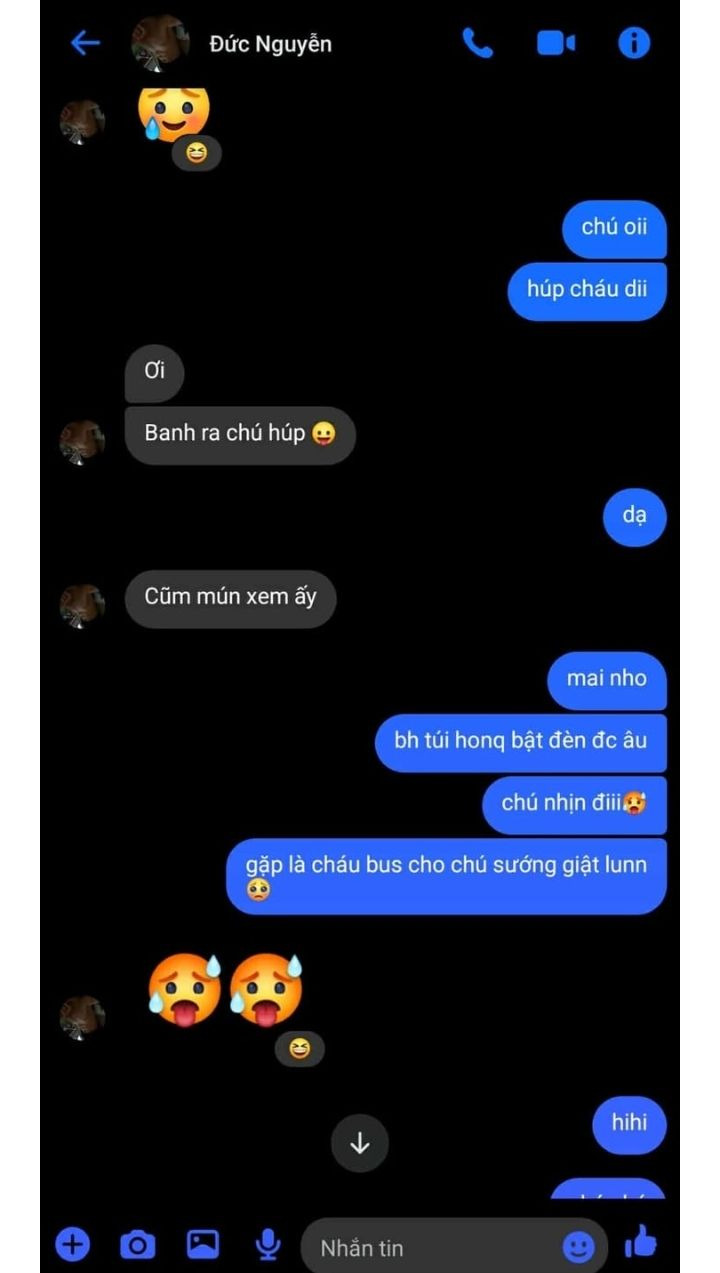Open the photo gallery picker

(x=203, y=1245)
